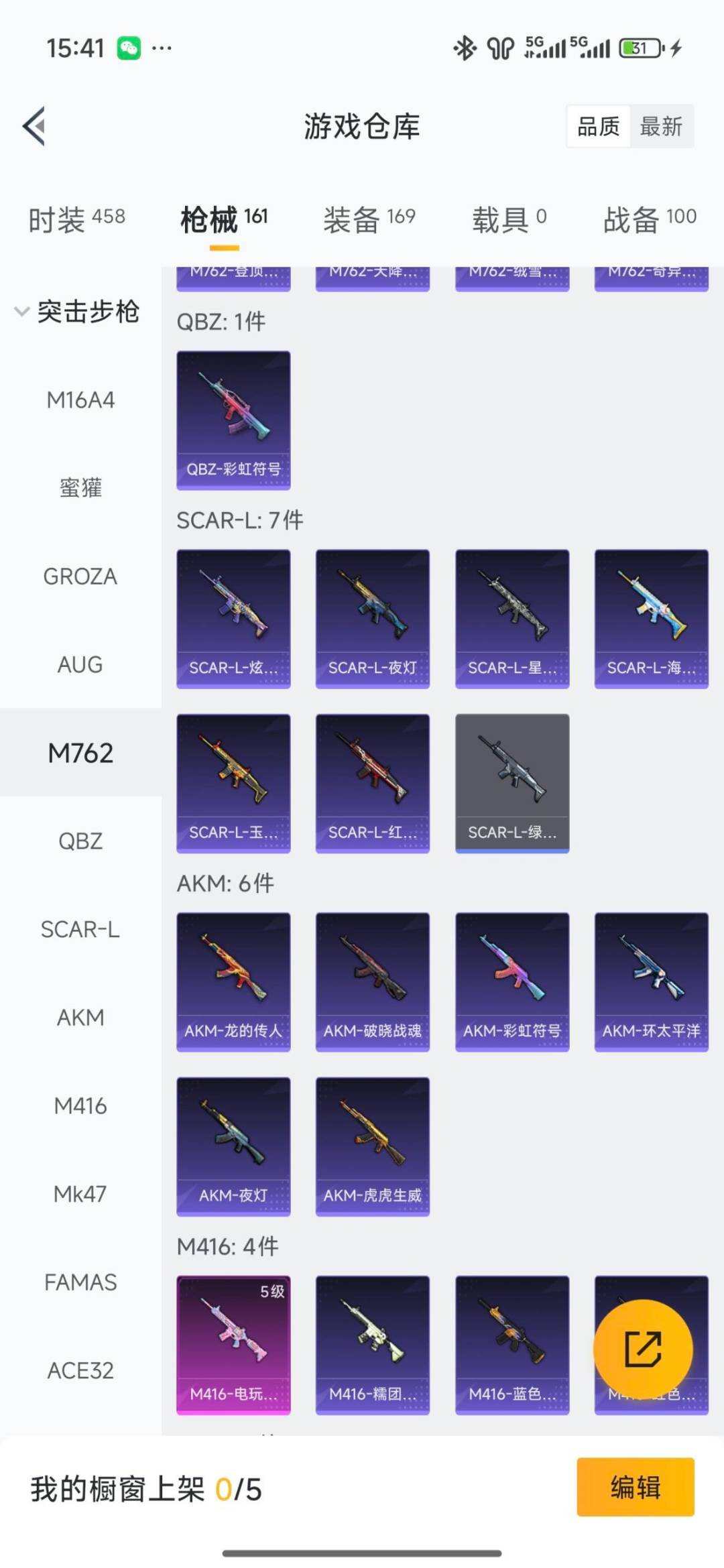Sort warehouse by 最新
The height and width of the screenshot is (1568, 724).
(x=661, y=126)
